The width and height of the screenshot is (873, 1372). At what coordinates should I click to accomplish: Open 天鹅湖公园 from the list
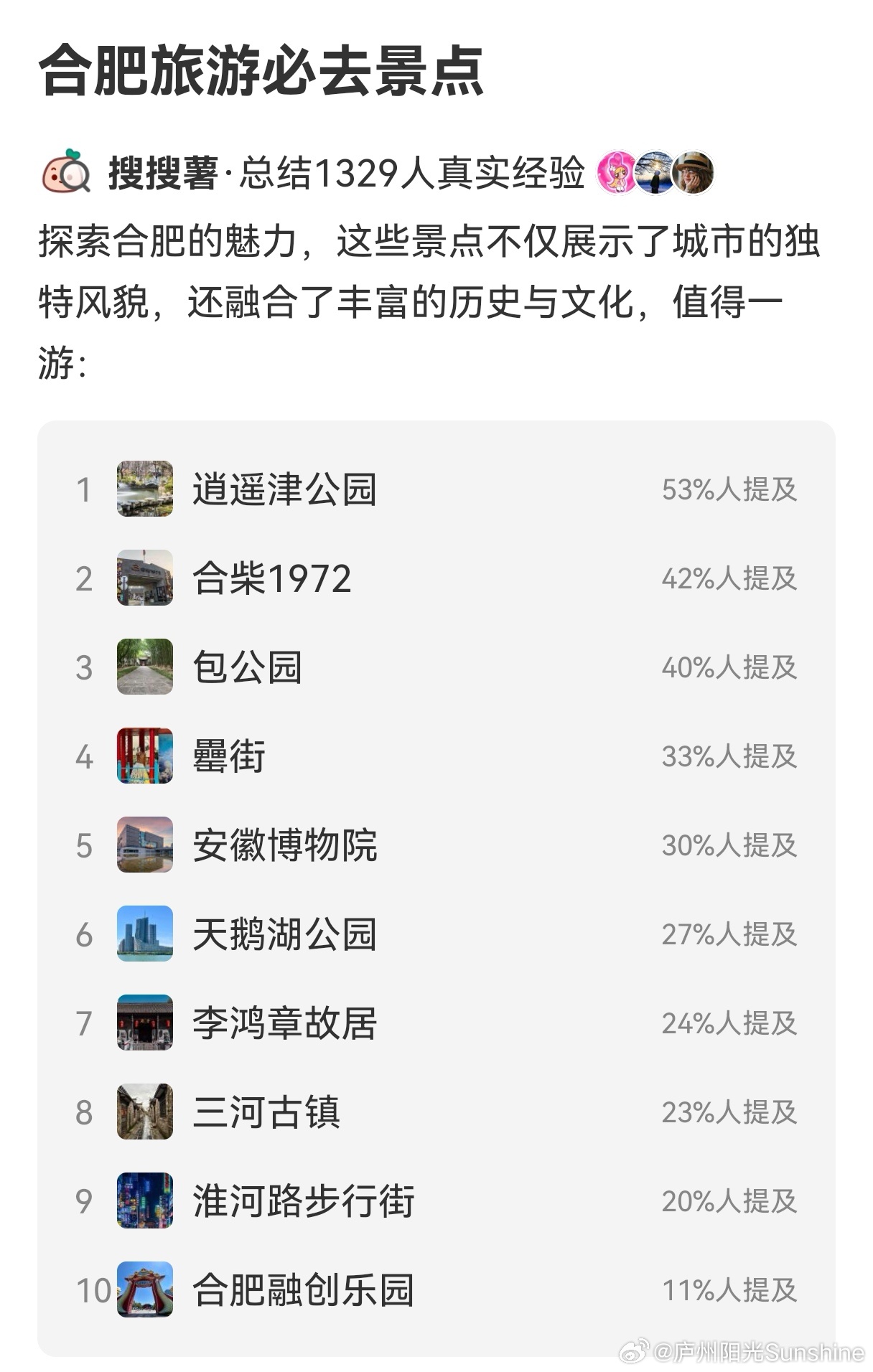284,934
